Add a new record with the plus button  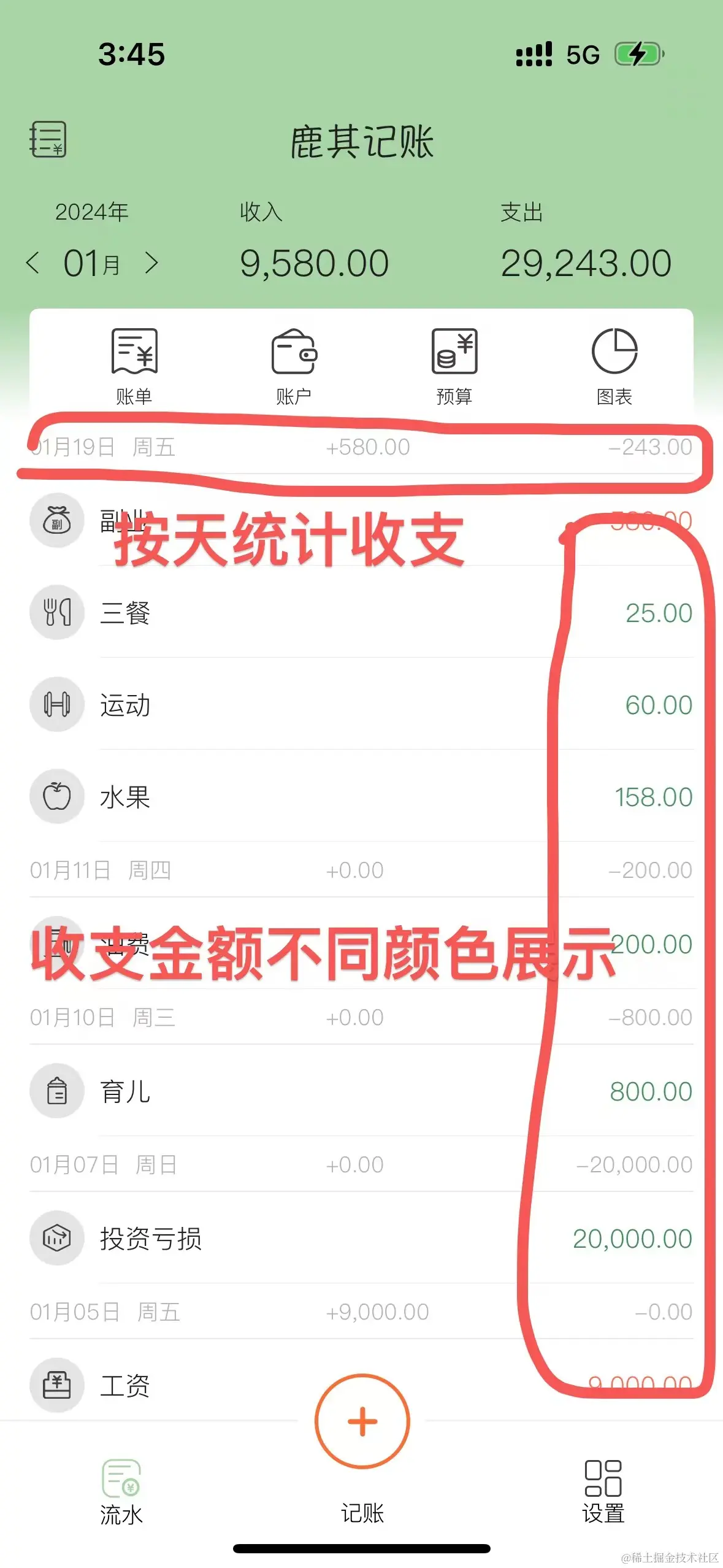point(362,1421)
